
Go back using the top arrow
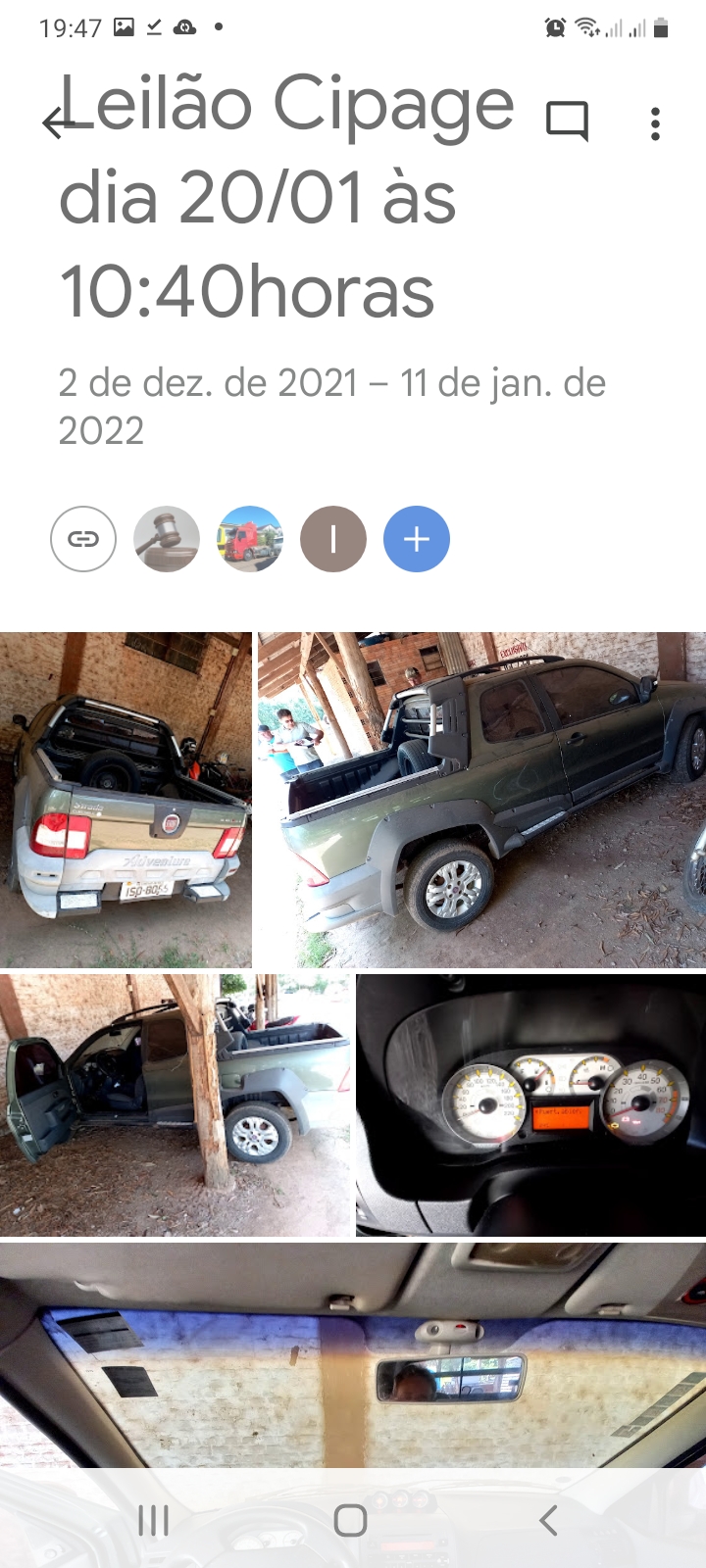tap(59, 122)
